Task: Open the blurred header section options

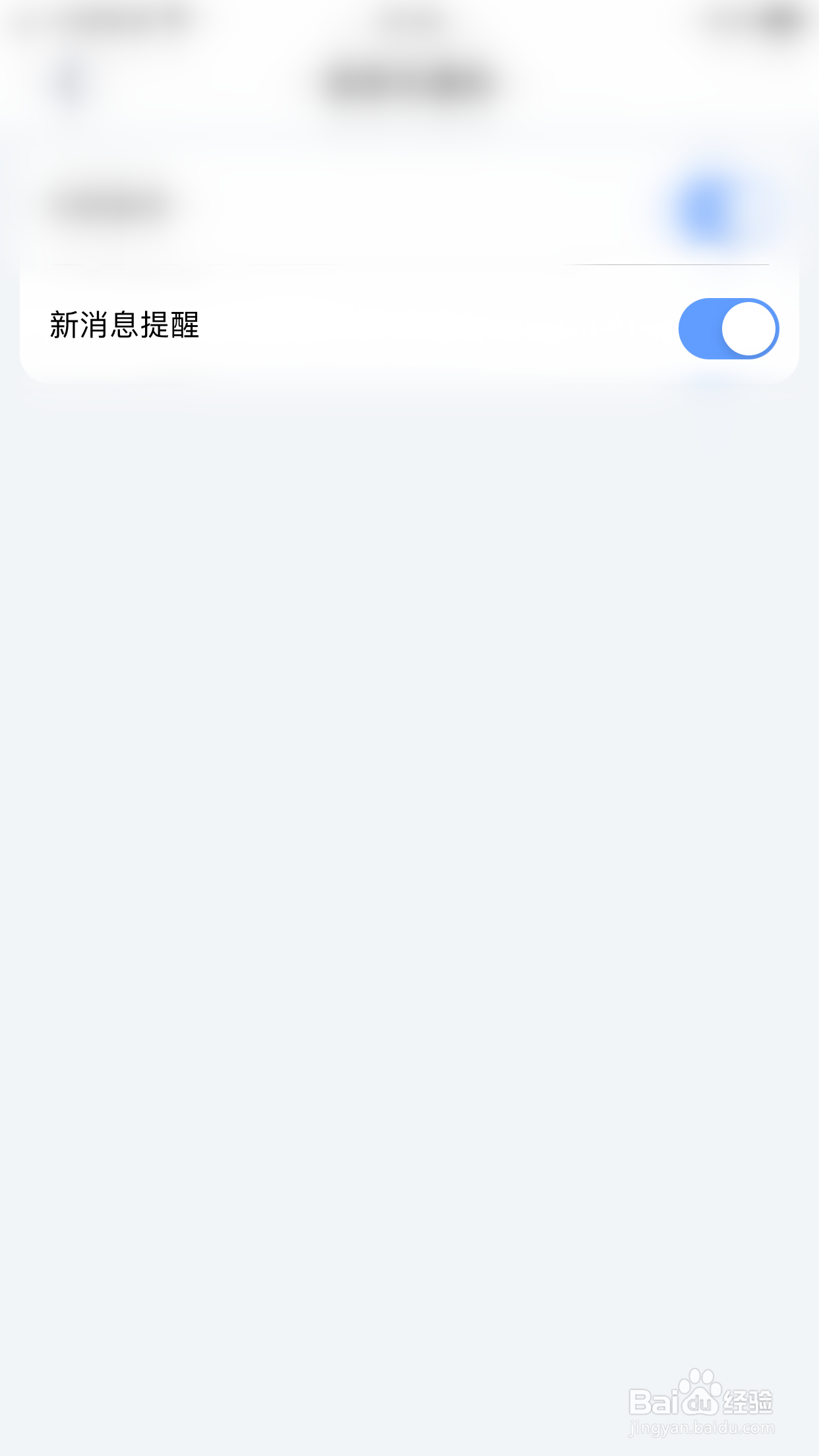Action: click(409, 79)
